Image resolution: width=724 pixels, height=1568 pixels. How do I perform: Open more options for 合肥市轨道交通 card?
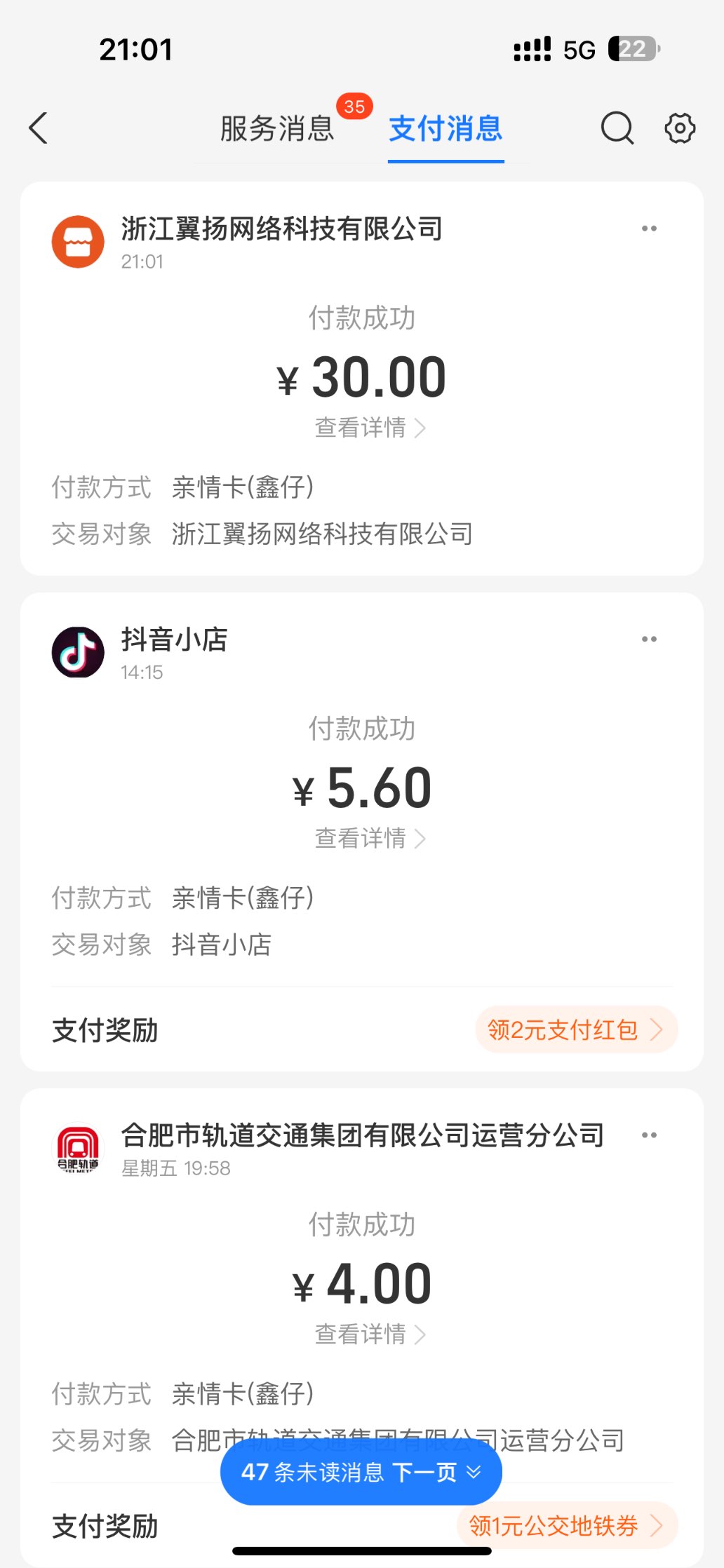coord(649,1135)
